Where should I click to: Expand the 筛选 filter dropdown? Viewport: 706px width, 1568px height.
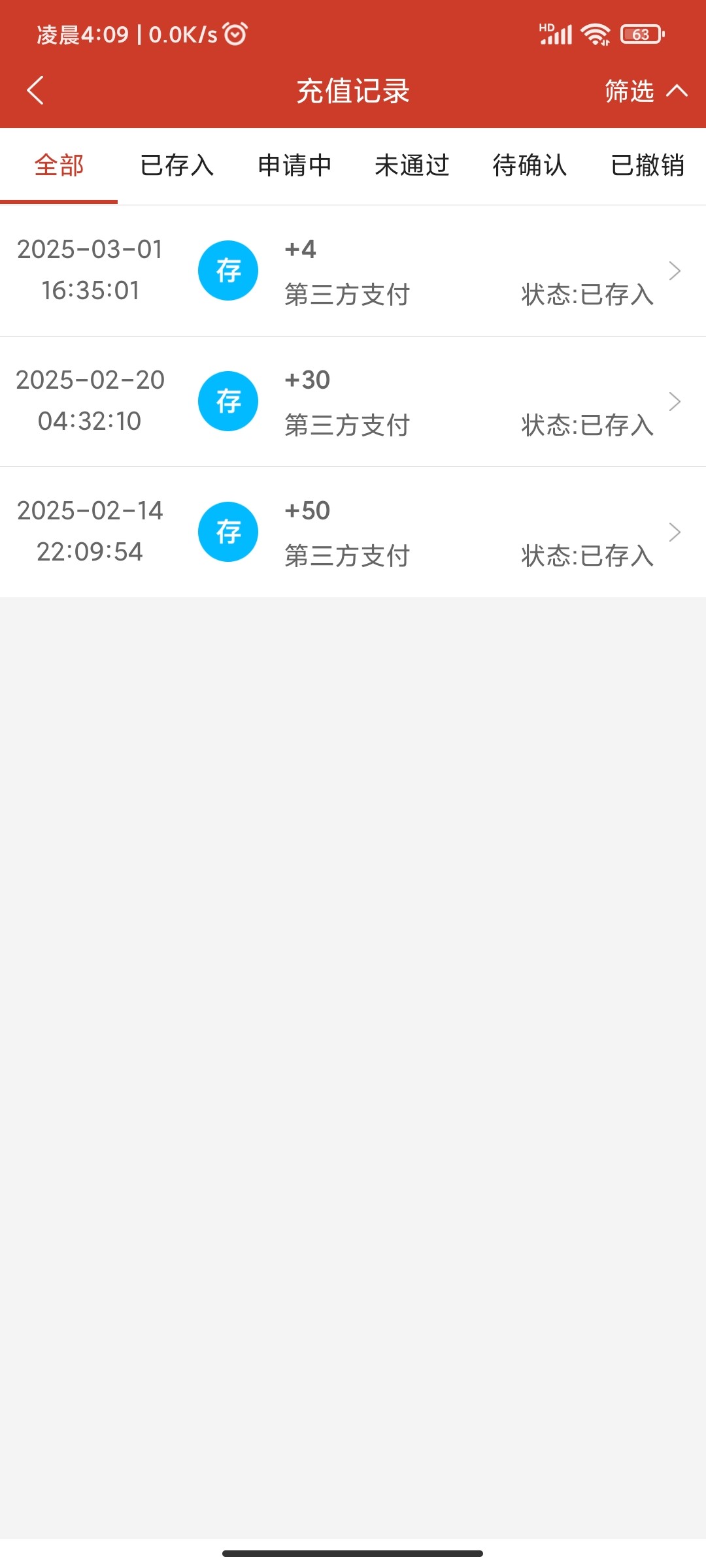point(644,91)
